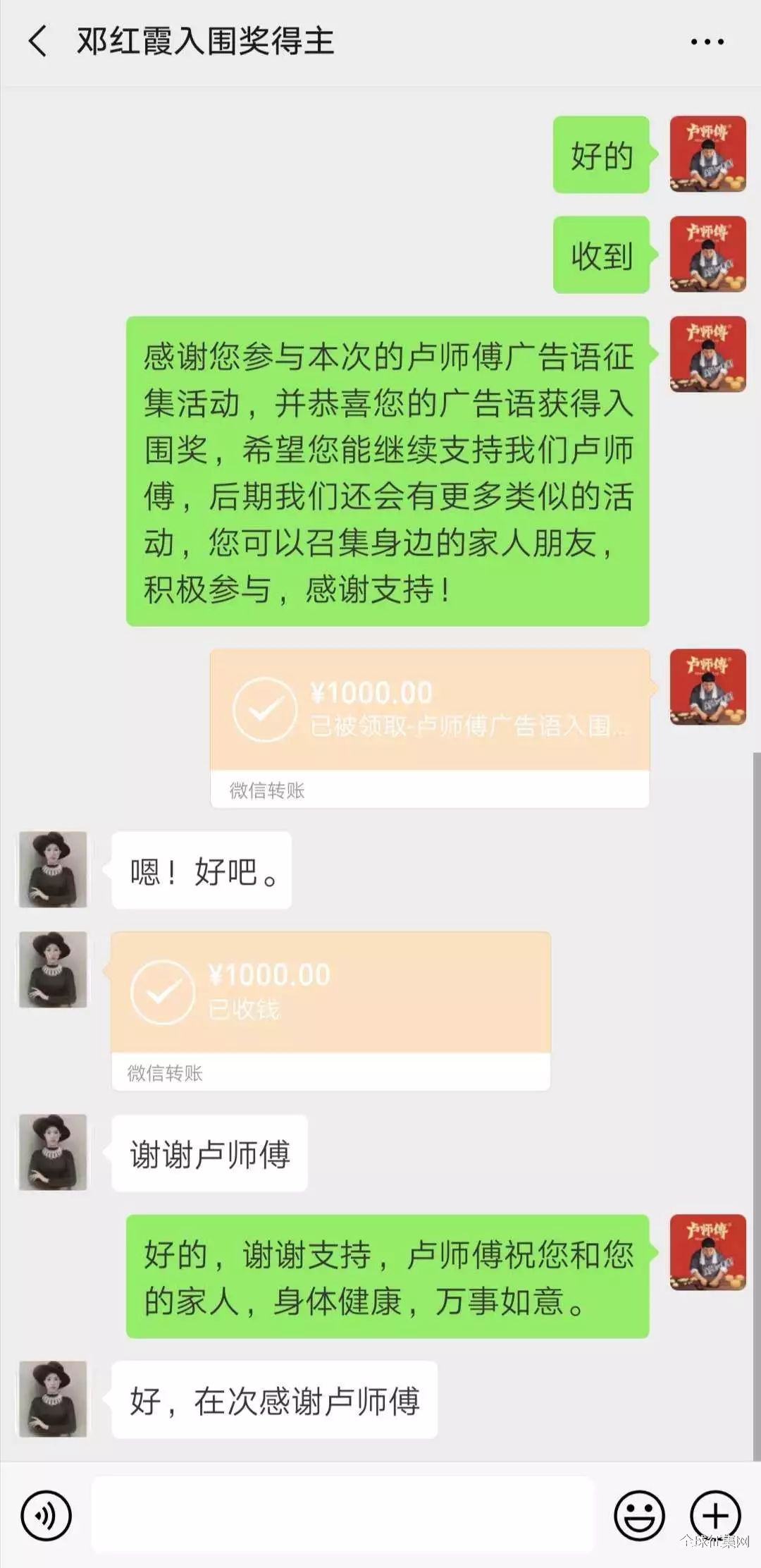This screenshot has height=1568, width=761.
Task: Open the emoji sticker panel
Action: coord(639,1514)
